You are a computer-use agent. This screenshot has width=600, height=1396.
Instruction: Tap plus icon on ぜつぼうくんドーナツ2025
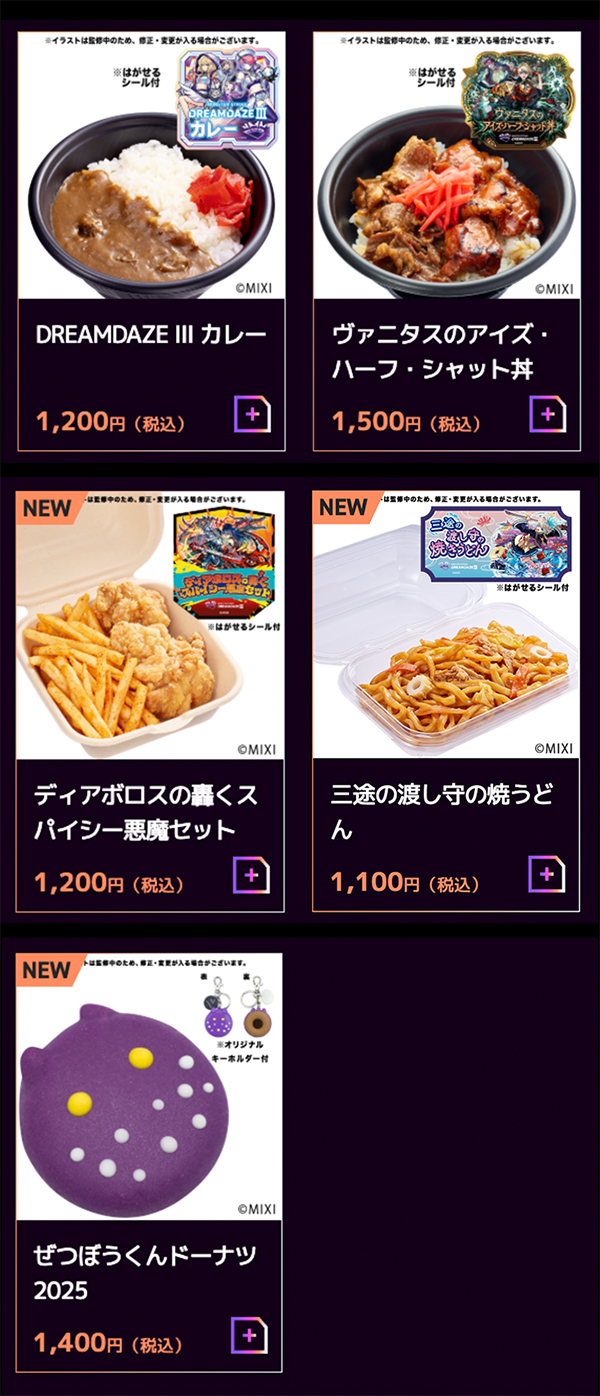(x=250, y=1336)
